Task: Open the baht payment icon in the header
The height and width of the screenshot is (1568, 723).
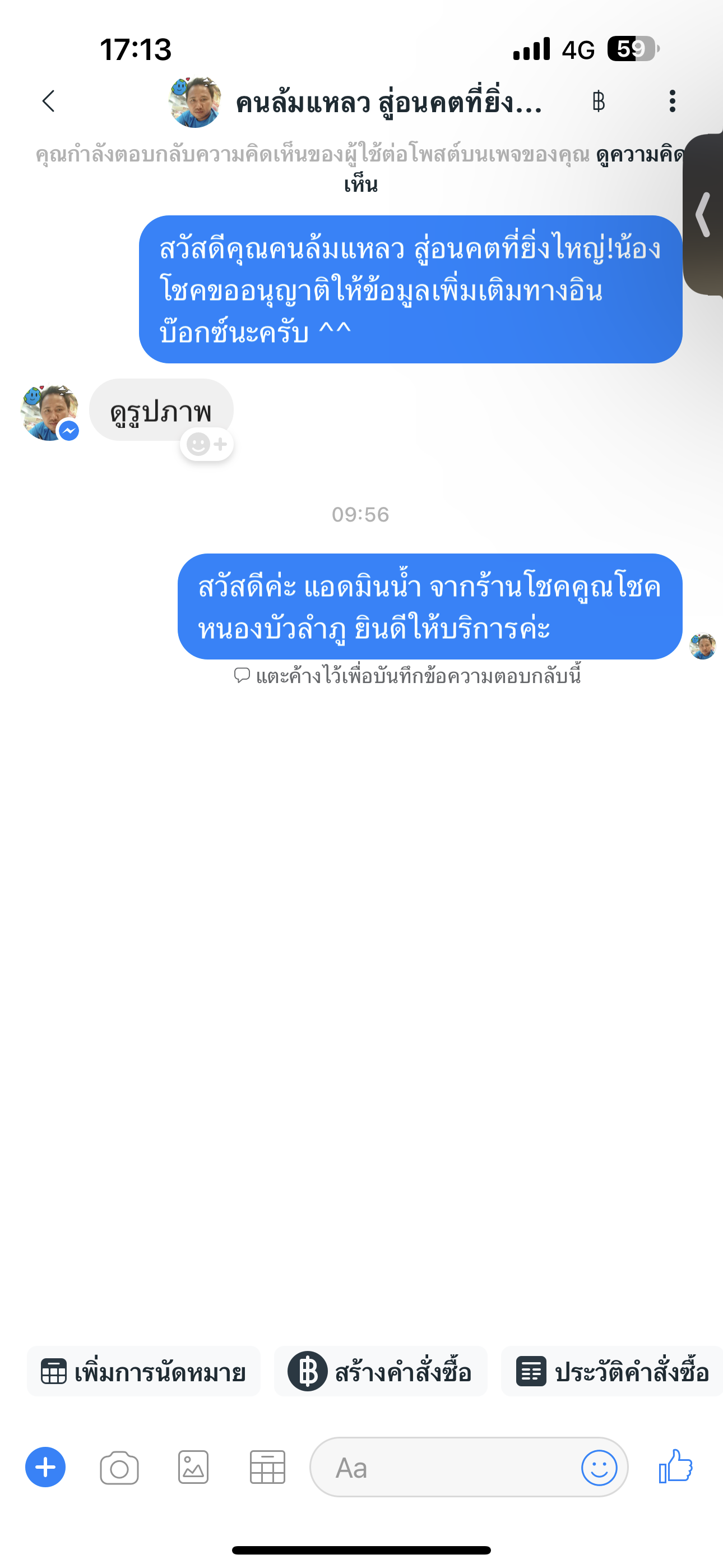Action: [x=598, y=101]
